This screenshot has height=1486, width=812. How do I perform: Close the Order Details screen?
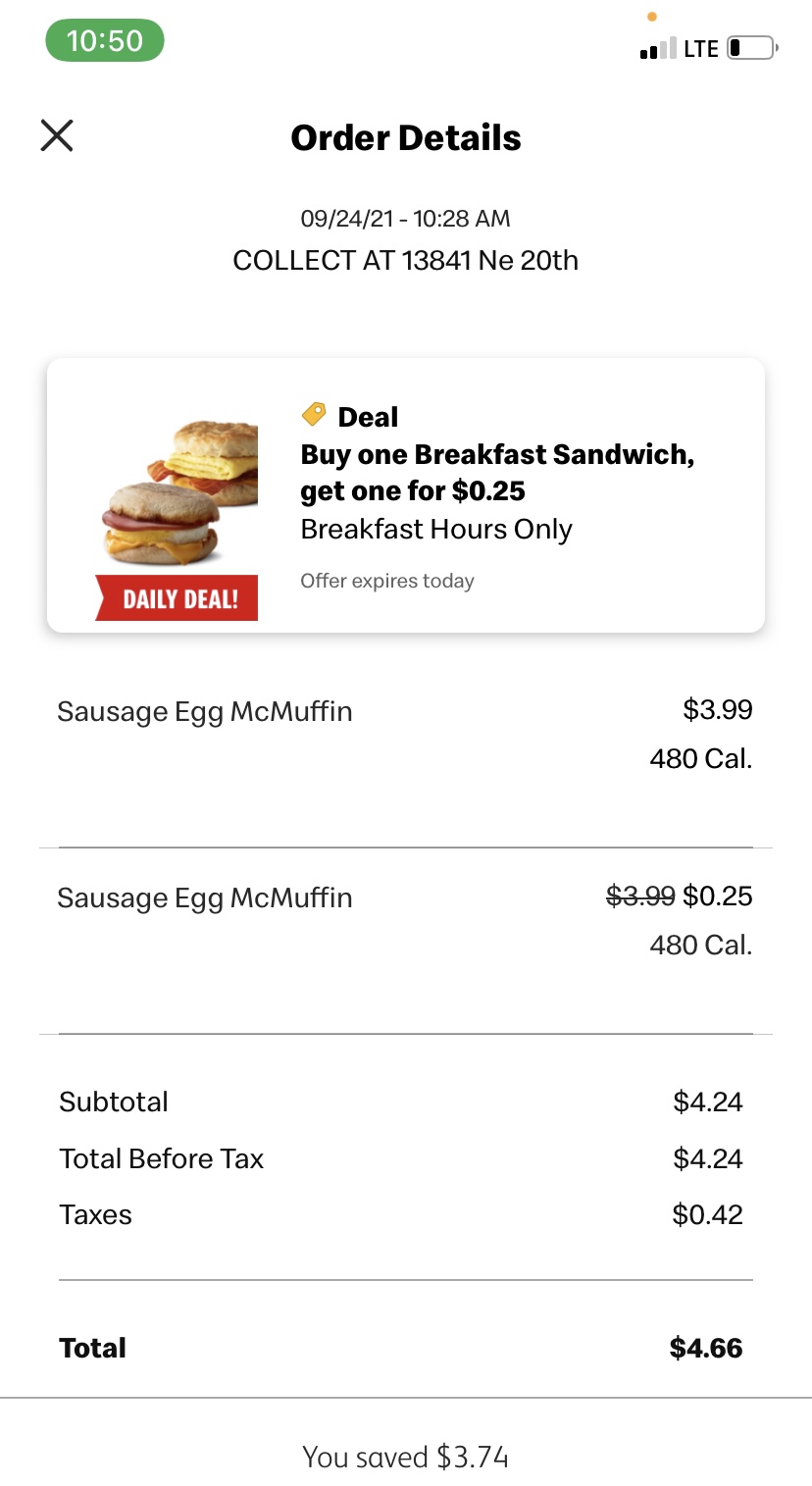point(57,135)
